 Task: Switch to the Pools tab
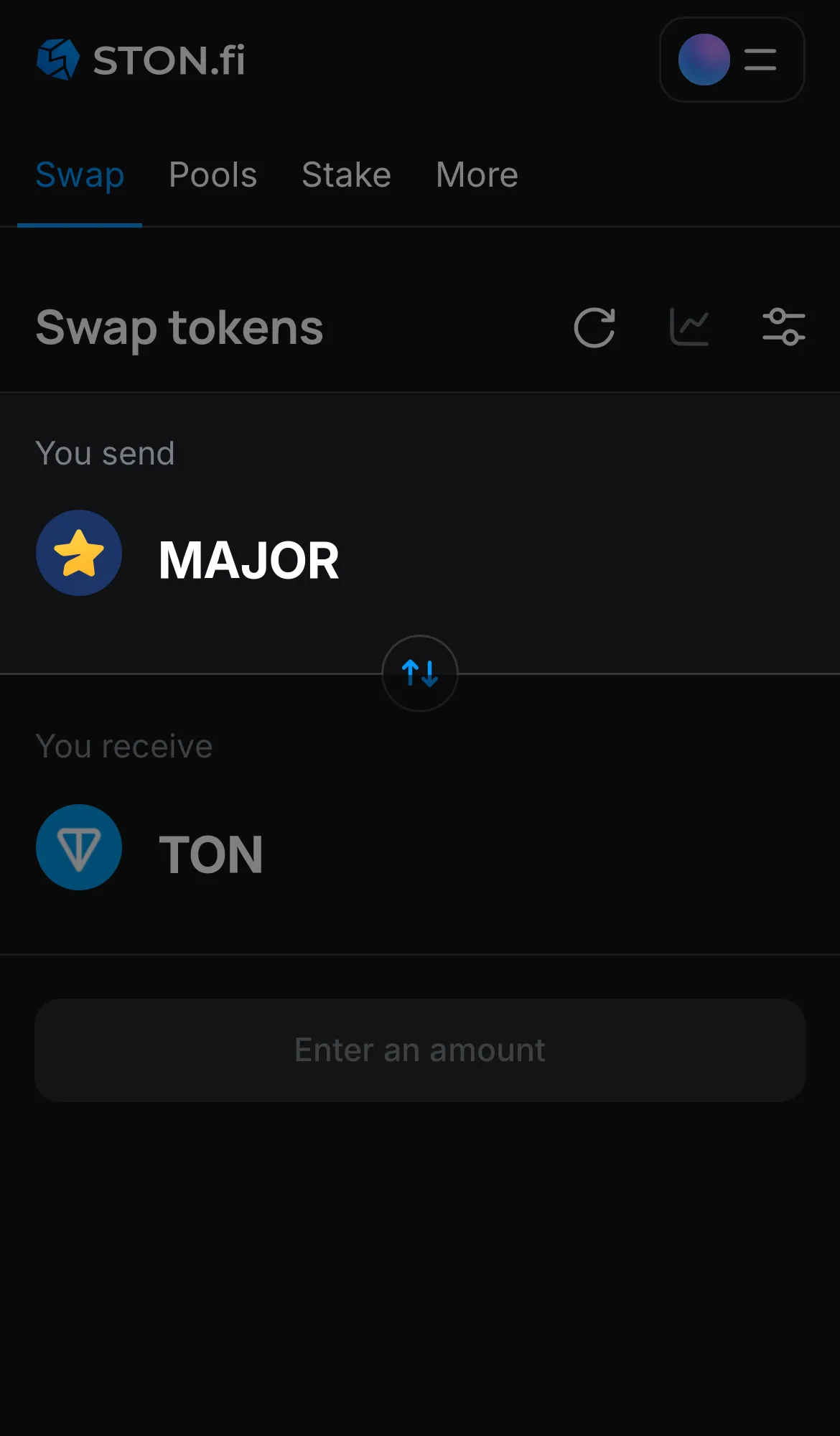point(213,174)
